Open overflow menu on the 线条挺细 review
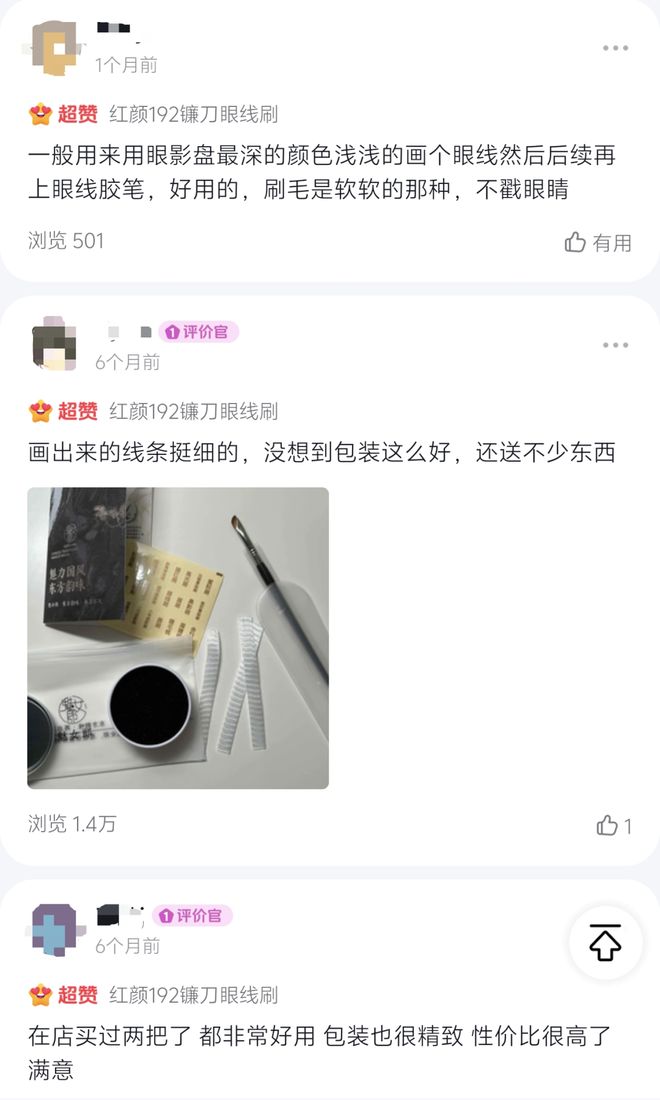 click(615, 345)
